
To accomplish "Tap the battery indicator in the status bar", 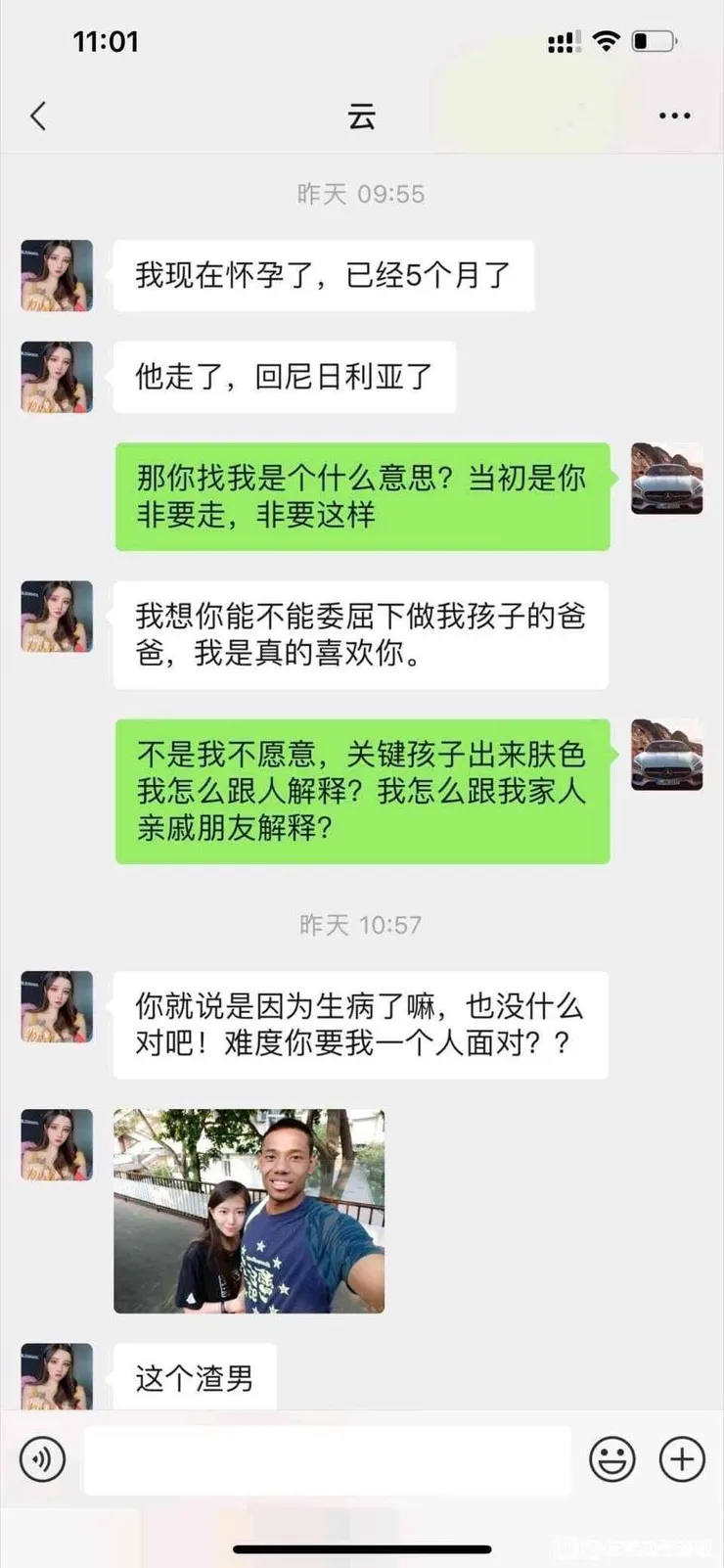I will tap(656, 41).
